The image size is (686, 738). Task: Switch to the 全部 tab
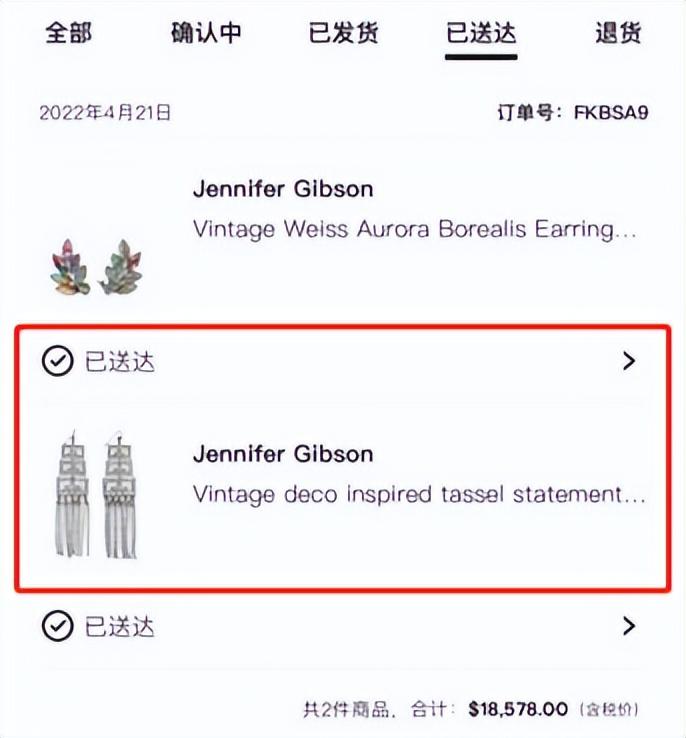pyautogui.click(x=68, y=33)
